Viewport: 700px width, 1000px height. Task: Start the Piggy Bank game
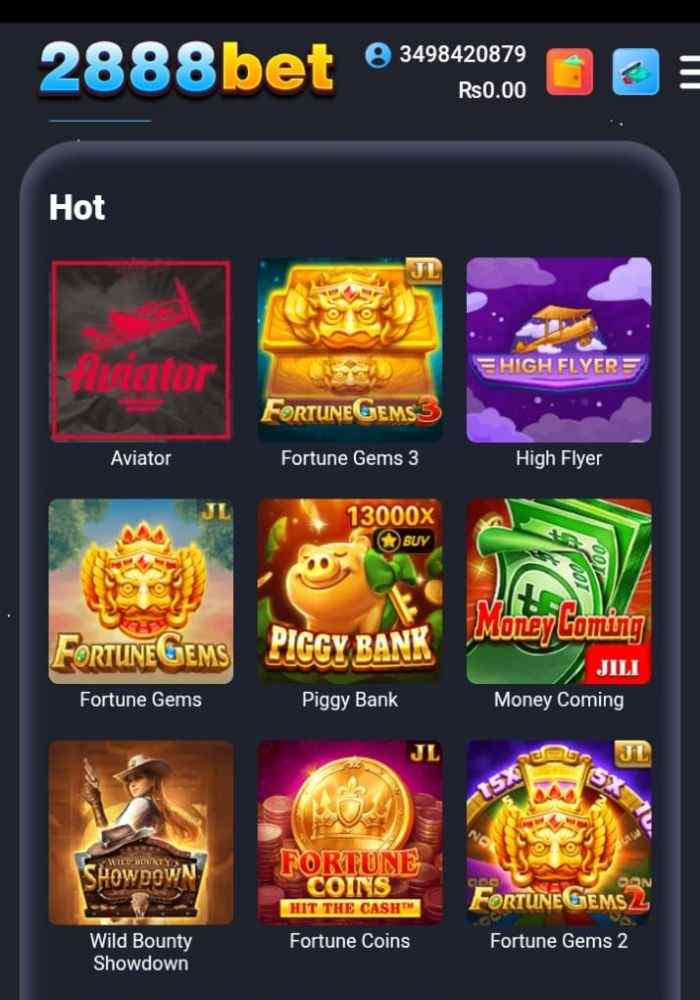point(350,591)
